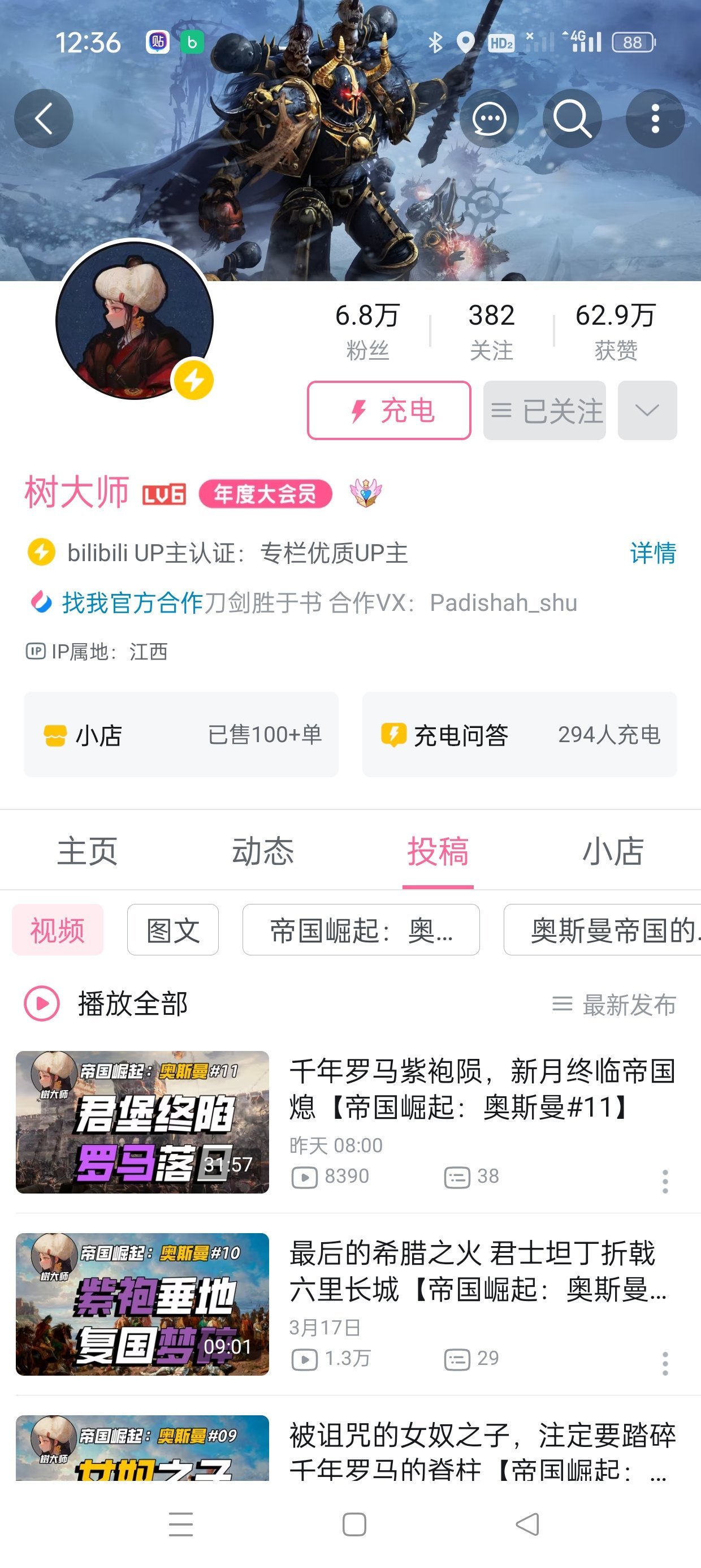The width and height of the screenshot is (701, 1568).
Task: Open the 找我官方合作 link
Action: point(133,602)
